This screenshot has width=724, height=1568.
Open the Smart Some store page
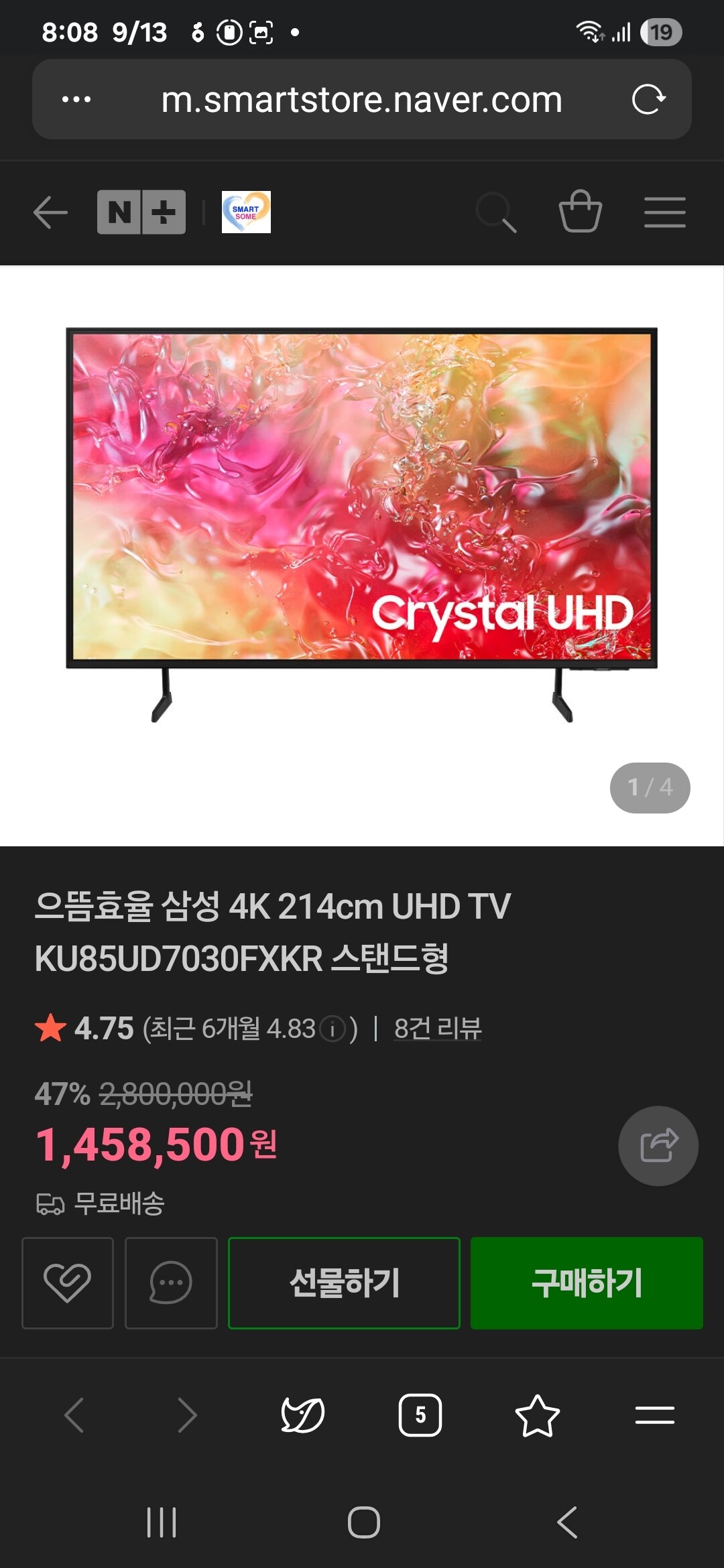(x=246, y=212)
